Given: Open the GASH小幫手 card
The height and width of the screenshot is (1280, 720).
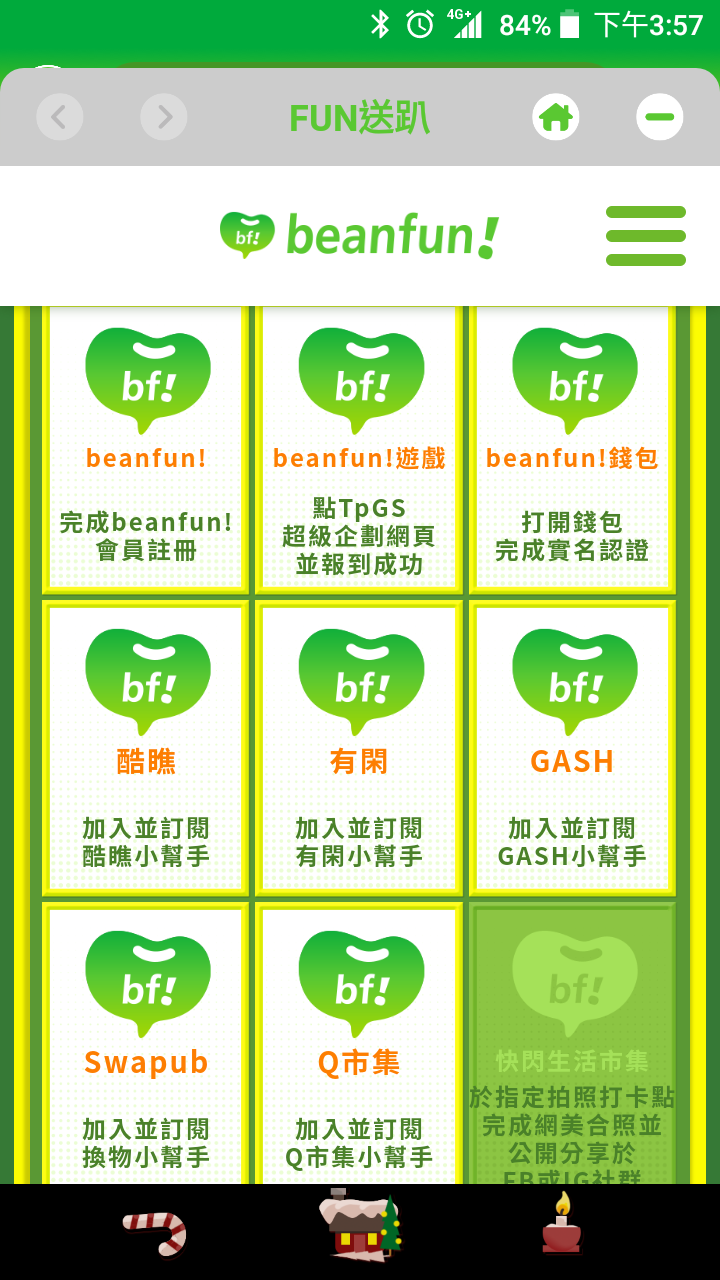Looking at the screenshot, I should [x=572, y=748].
